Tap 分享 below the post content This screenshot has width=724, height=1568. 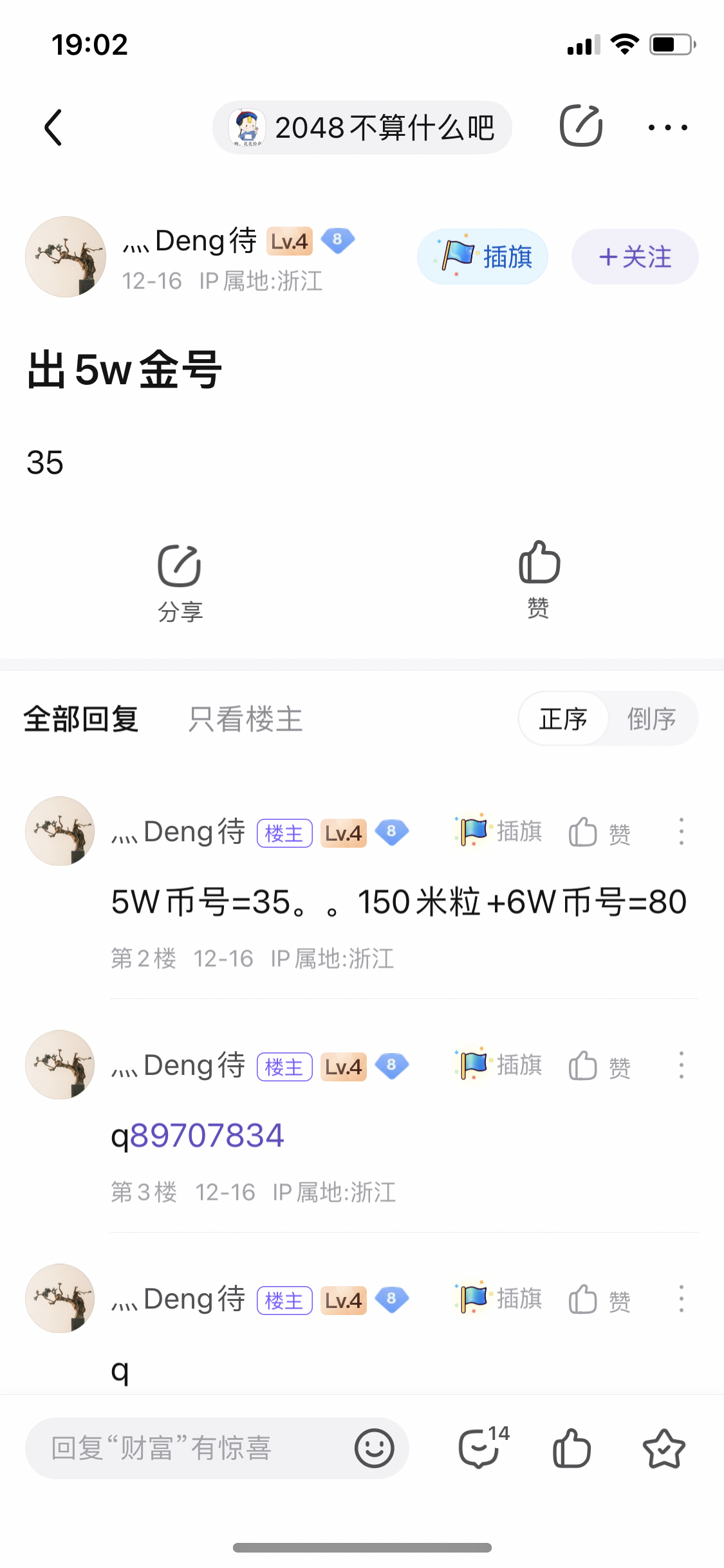[x=180, y=583]
